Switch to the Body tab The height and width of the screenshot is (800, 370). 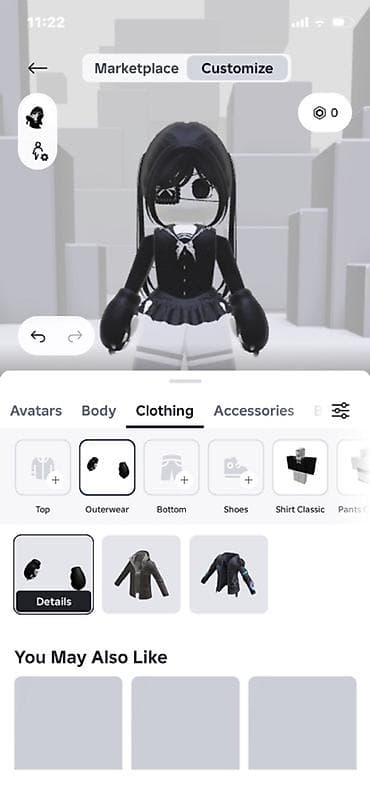[98, 411]
